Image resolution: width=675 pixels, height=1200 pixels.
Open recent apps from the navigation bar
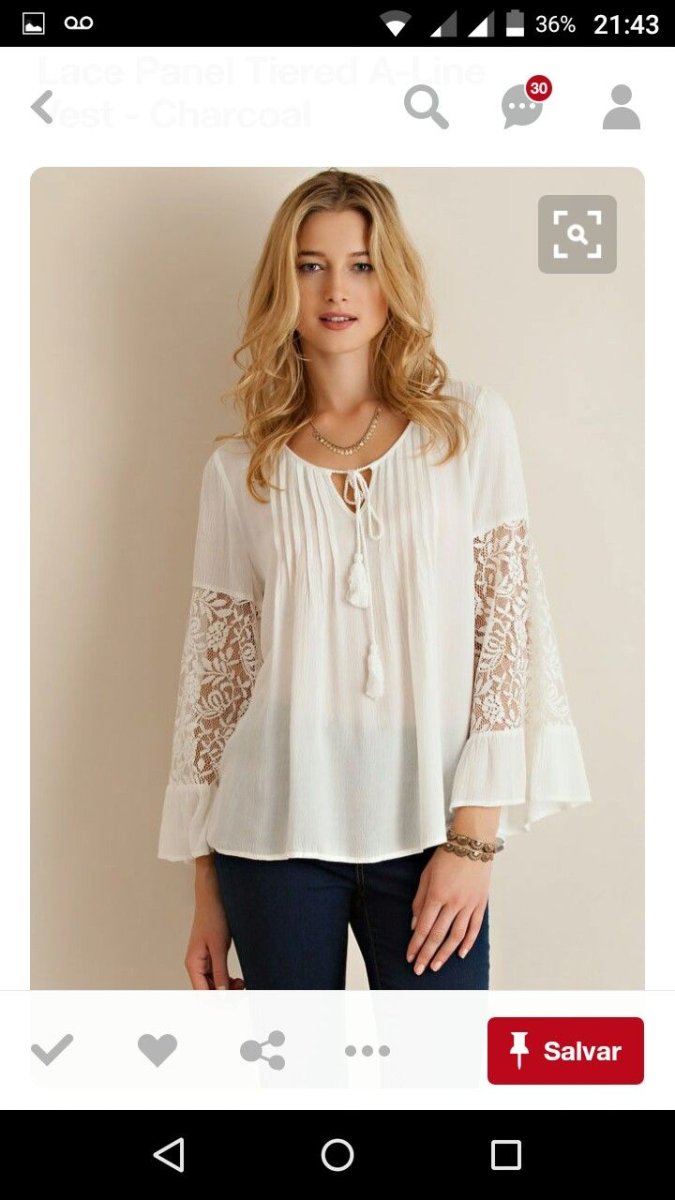coord(506,1155)
